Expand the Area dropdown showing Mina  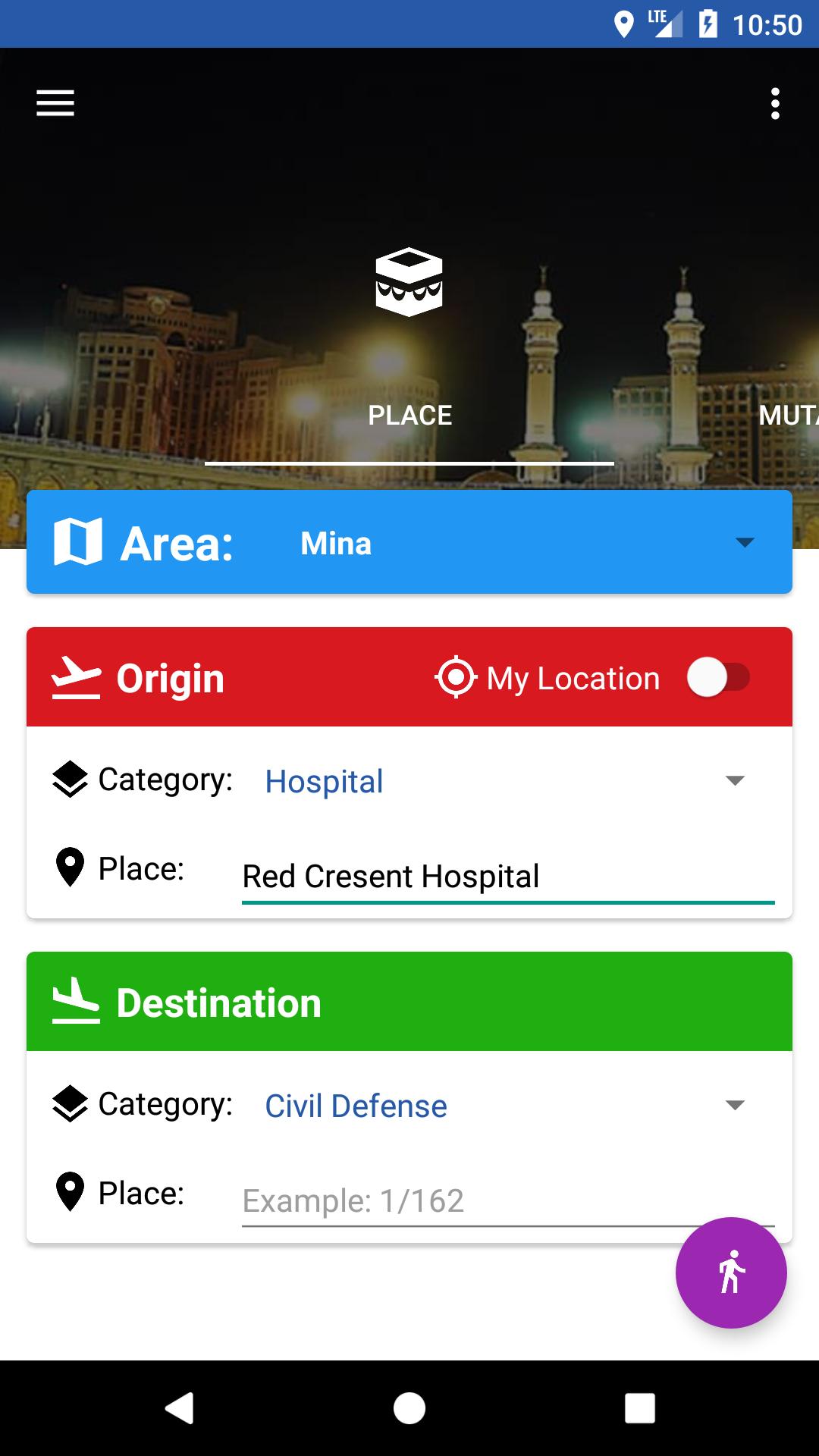(516, 543)
